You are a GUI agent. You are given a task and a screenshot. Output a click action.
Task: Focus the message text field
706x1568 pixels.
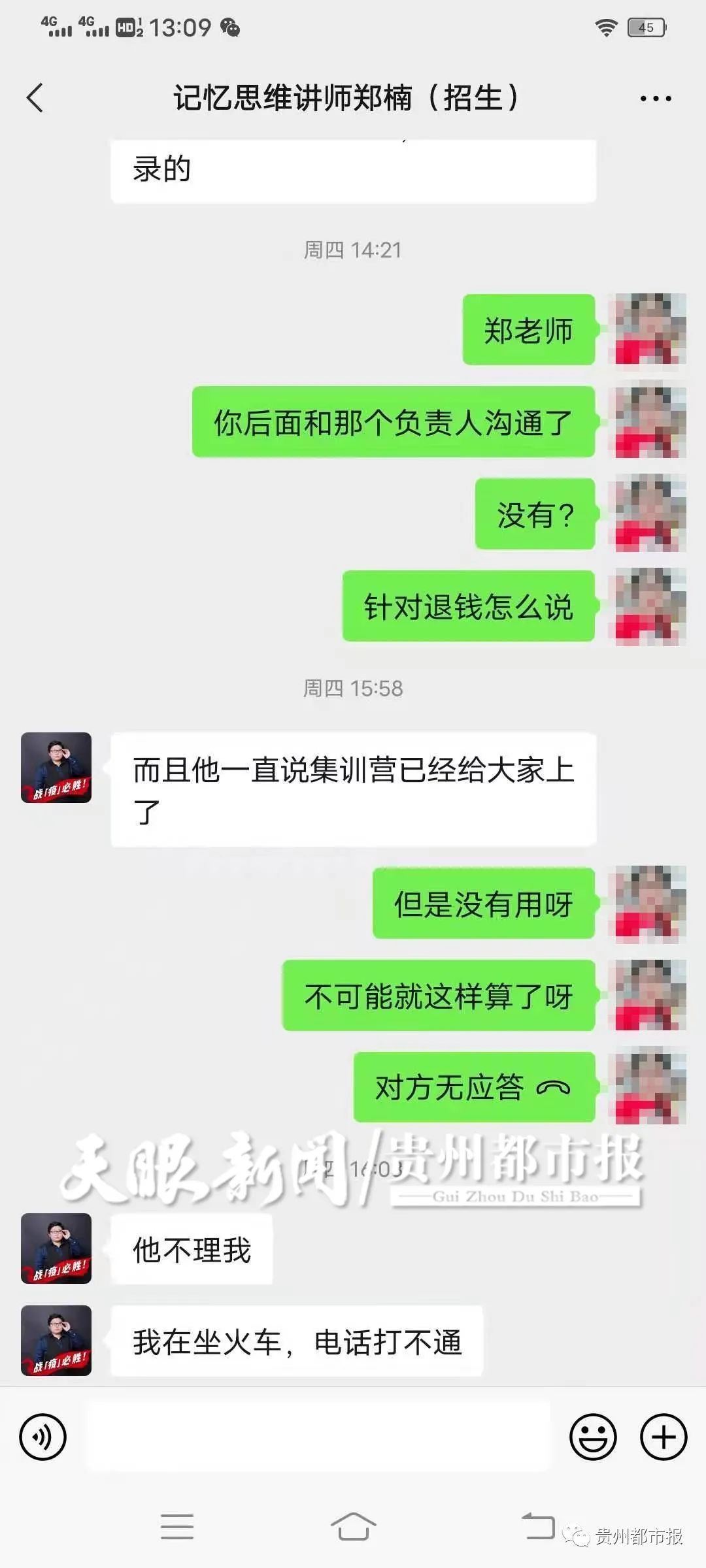[x=319, y=1437]
